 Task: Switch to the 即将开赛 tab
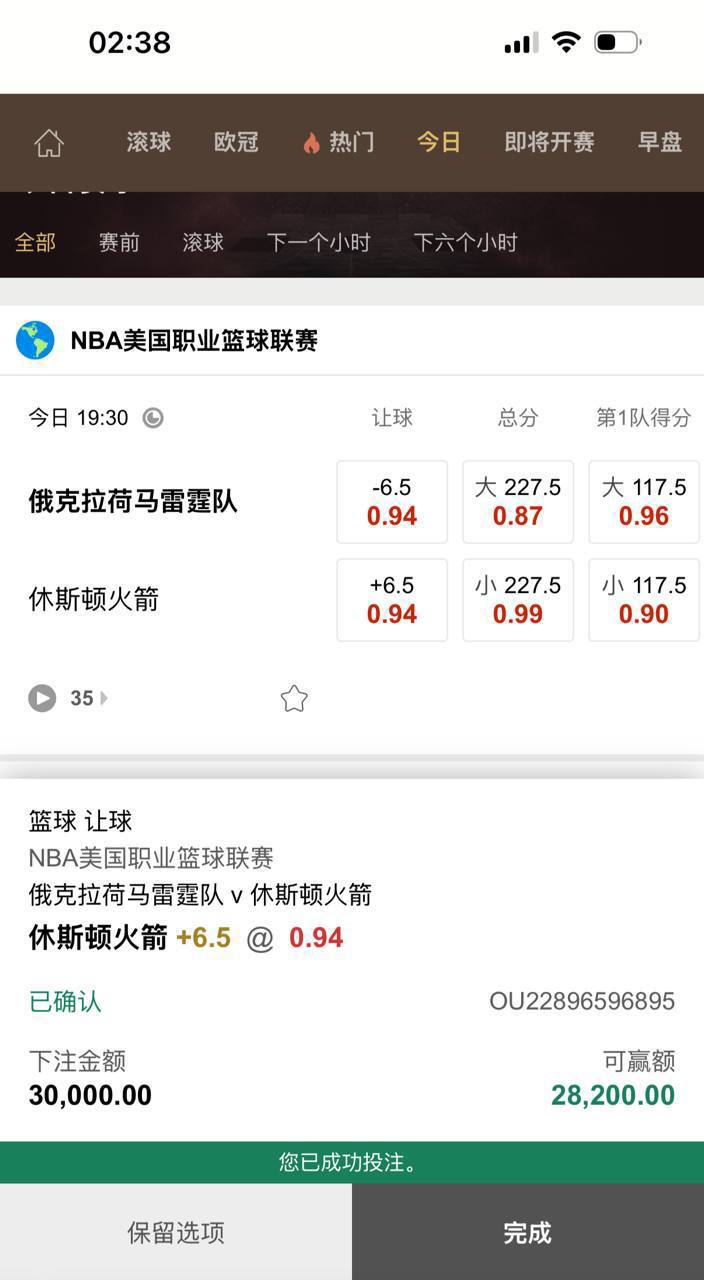pyautogui.click(x=549, y=142)
